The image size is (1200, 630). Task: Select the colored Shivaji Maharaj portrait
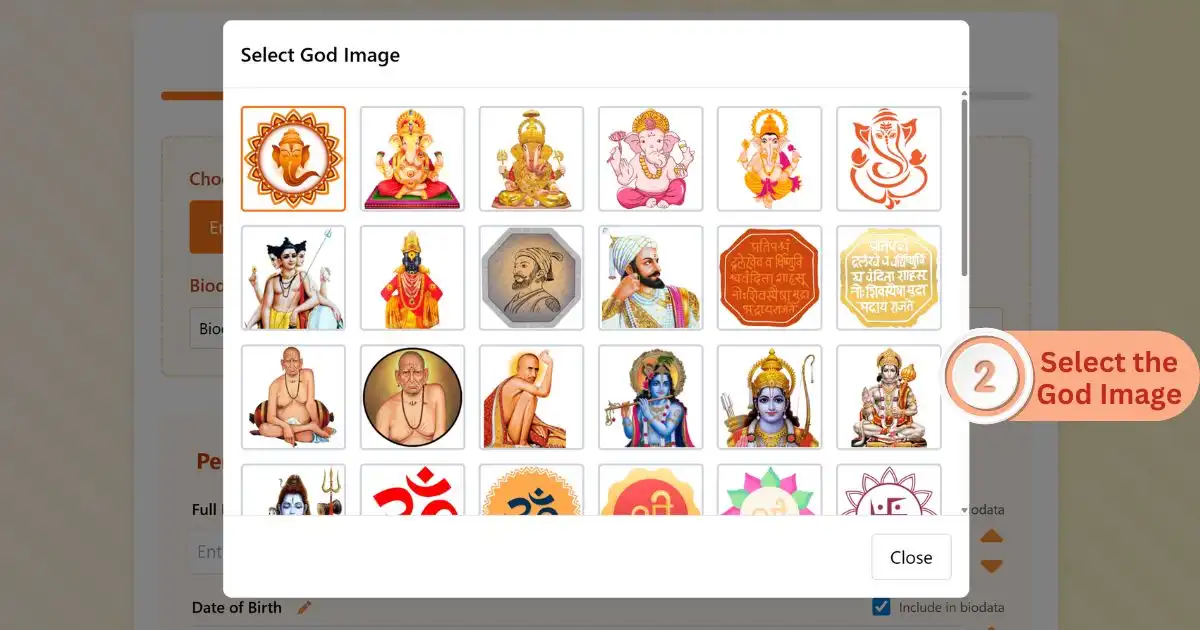point(650,278)
